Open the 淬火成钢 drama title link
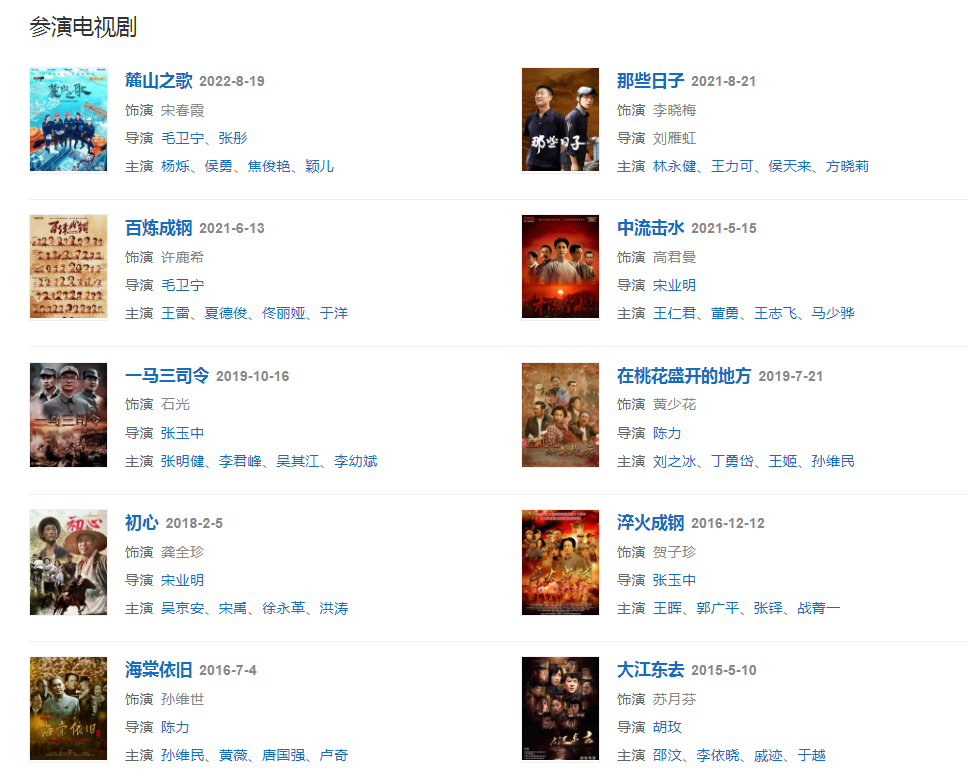This screenshot has width=968, height=781. (650, 523)
